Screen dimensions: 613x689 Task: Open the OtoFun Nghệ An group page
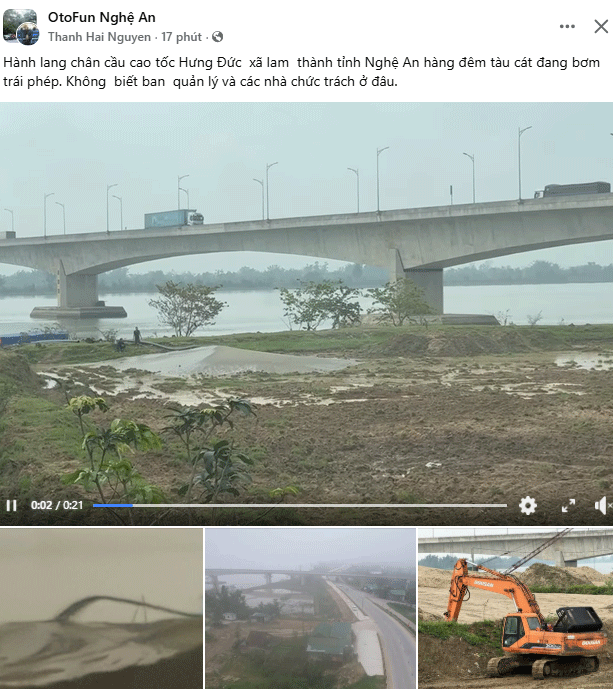point(102,18)
